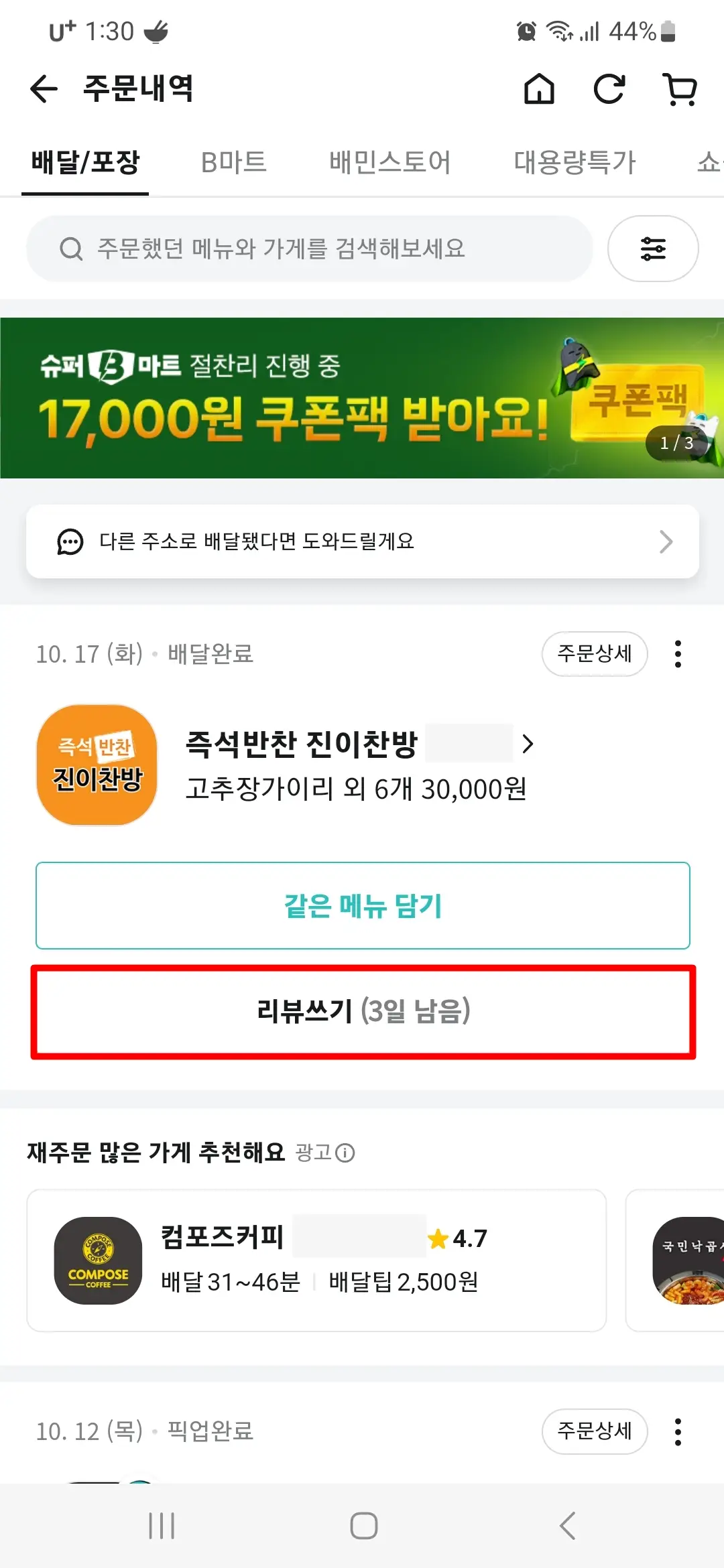Viewport: 724px width, 1568px height.
Task: Open options menu for the 10.12 pickup order
Action: 678,1431
